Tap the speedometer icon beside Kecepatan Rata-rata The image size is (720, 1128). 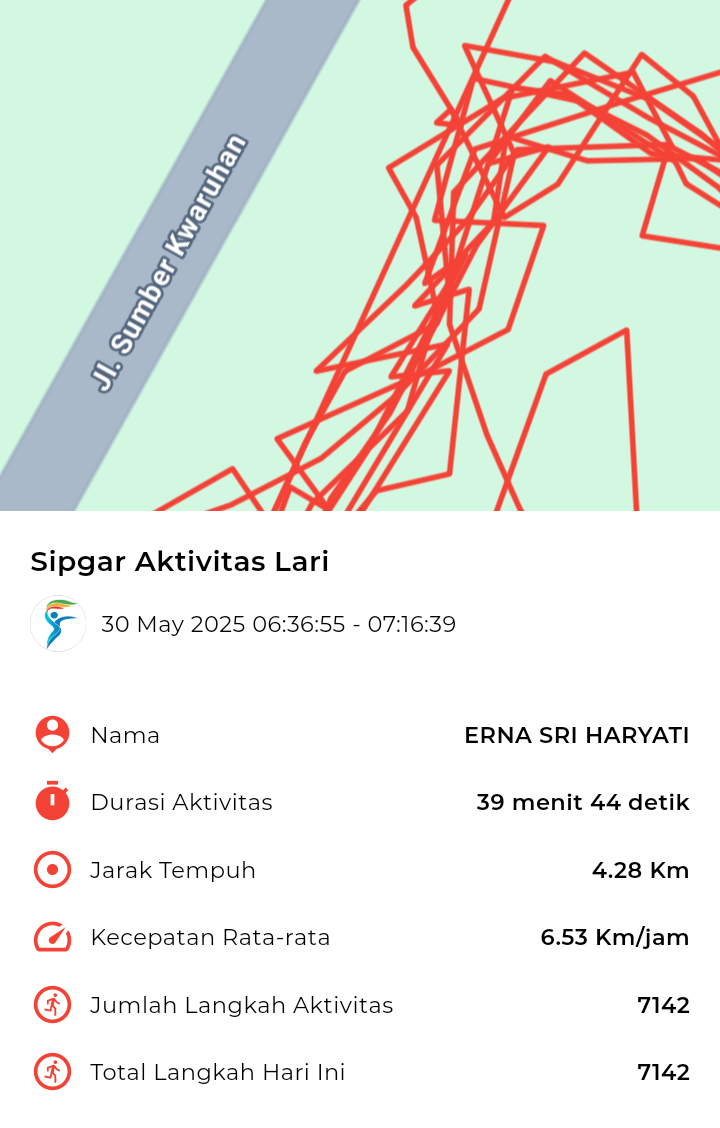coord(51,938)
